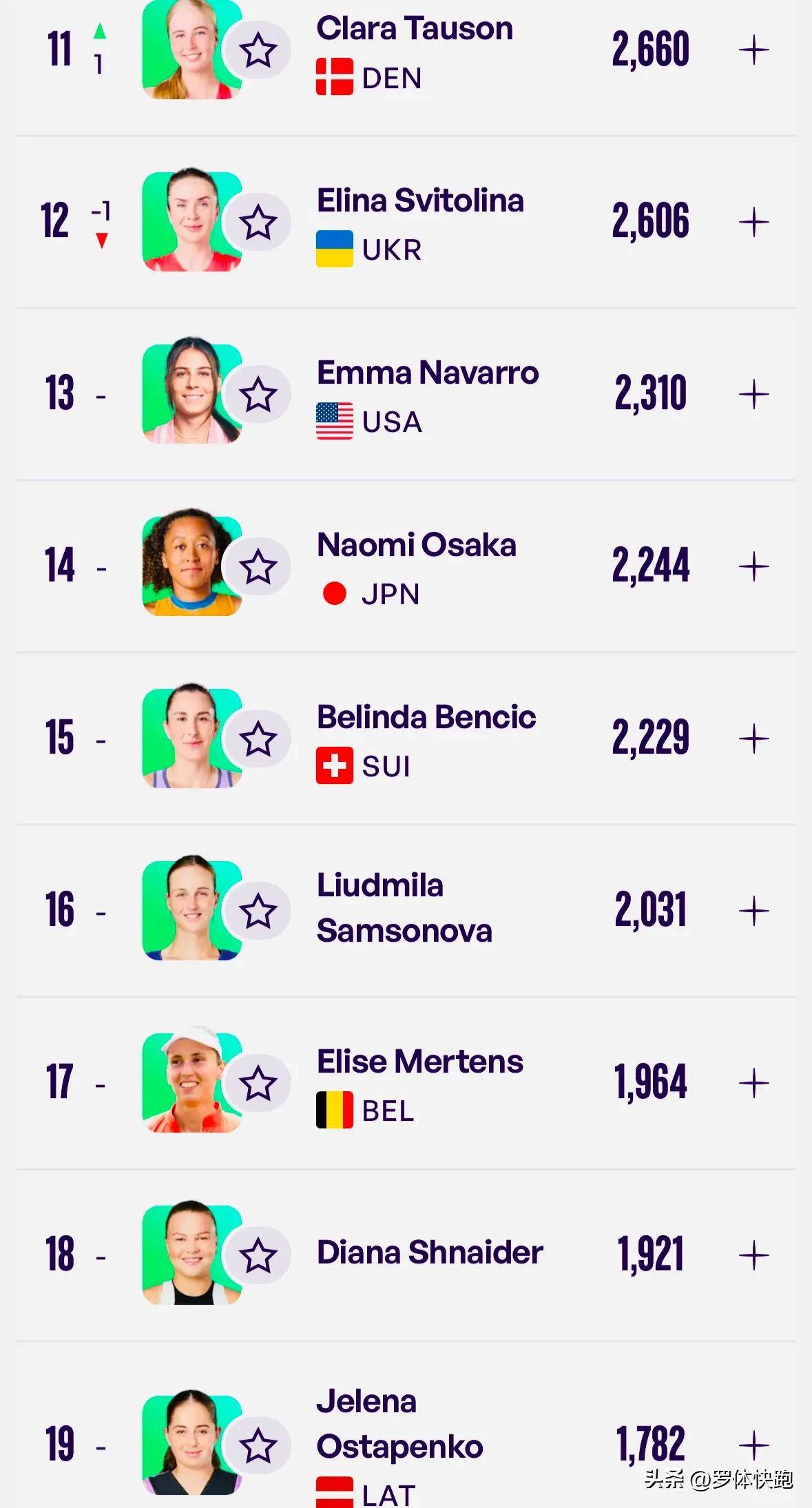
Task: Expand Diana Shnaider's details
Action: point(753,1256)
